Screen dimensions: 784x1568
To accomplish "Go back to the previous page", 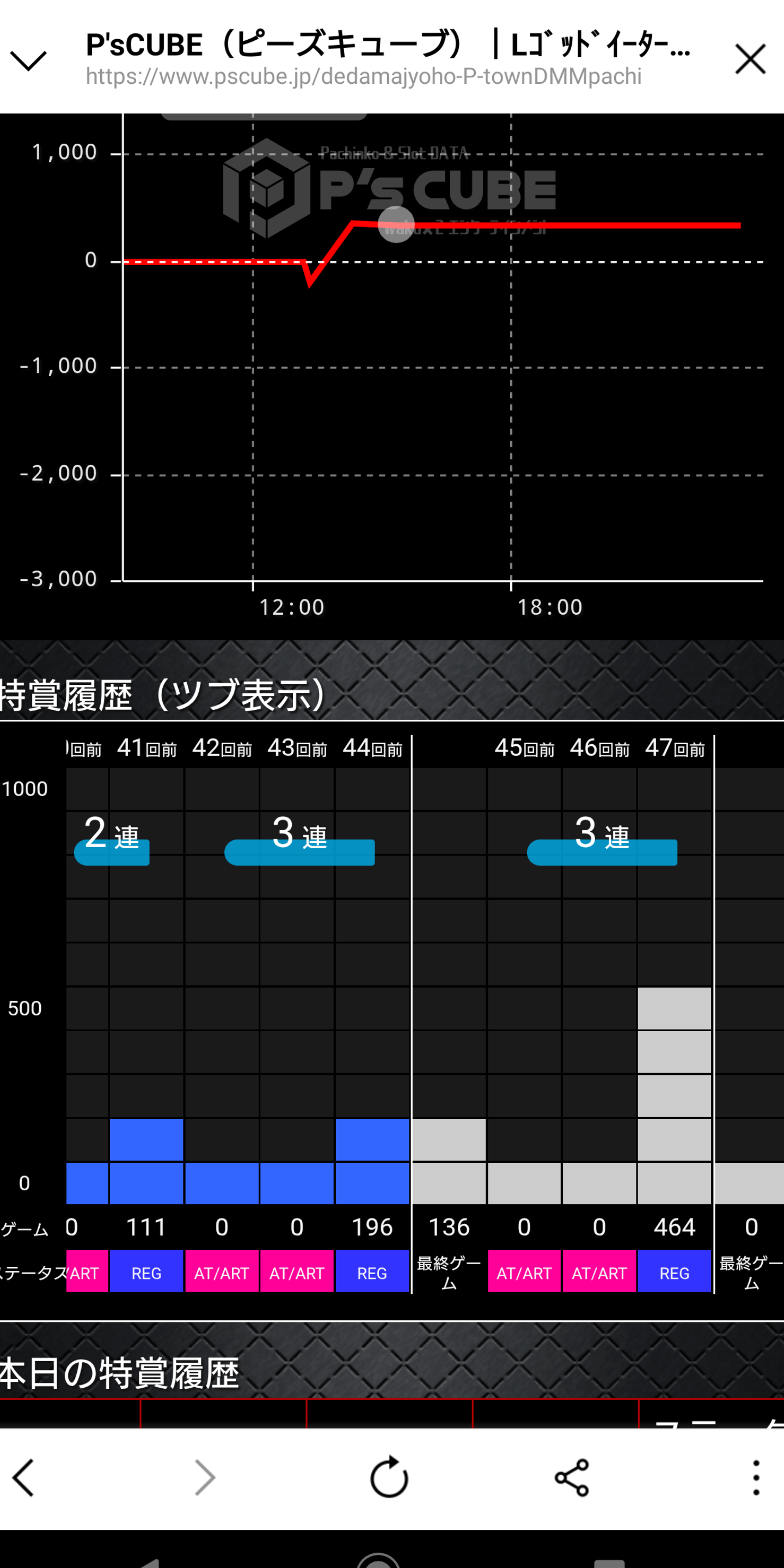I will [23, 1477].
